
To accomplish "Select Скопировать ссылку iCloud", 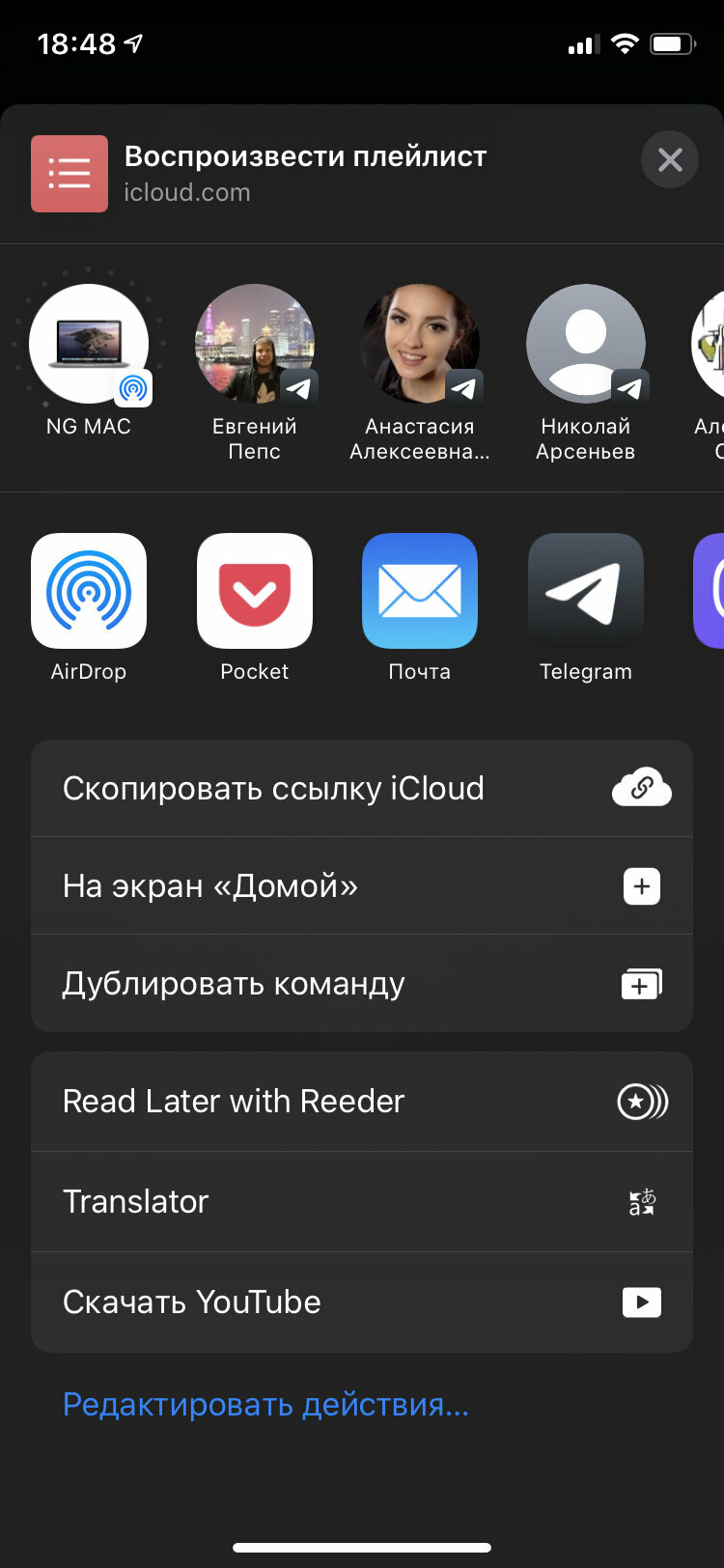I will (x=362, y=789).
